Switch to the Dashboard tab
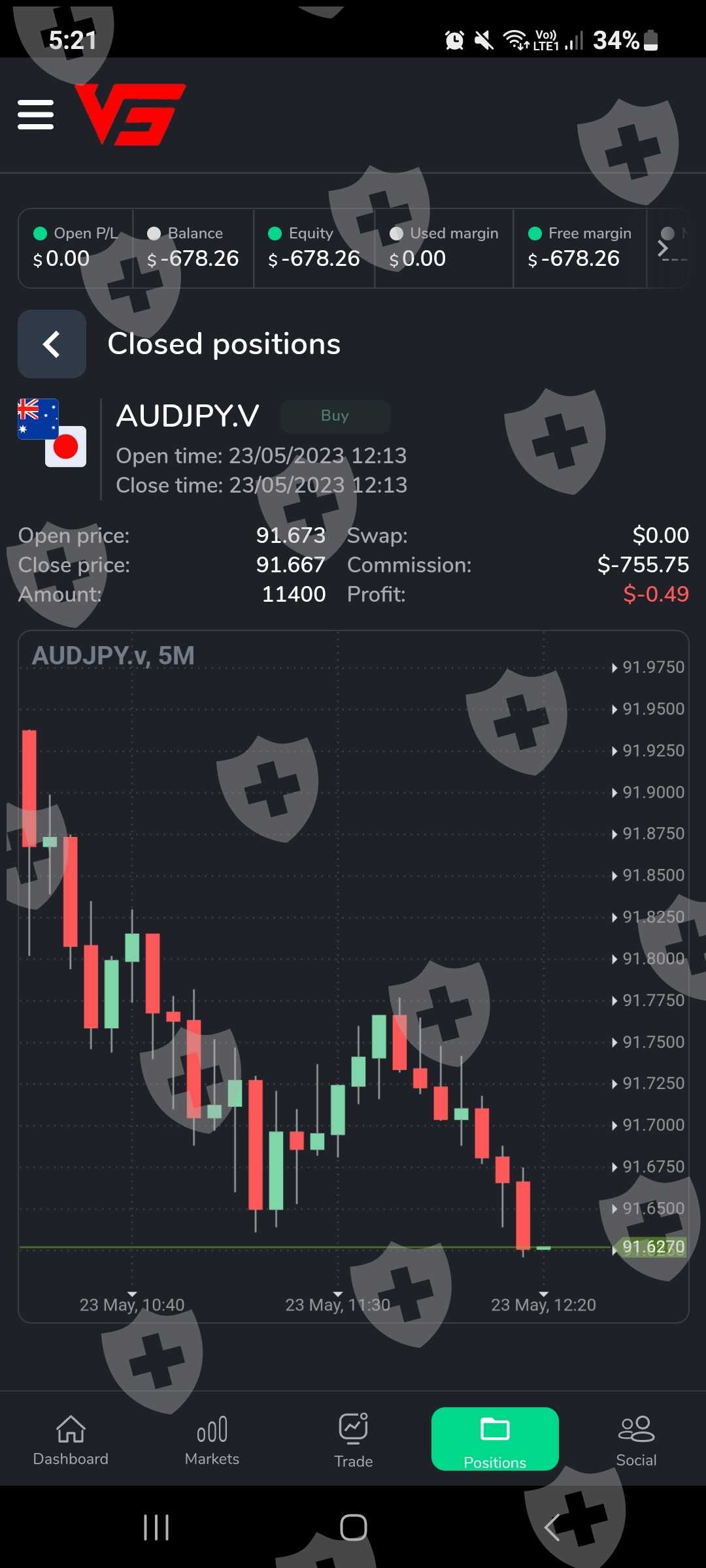Viewport: 706px width, 1568px height. pyautogui.click(x=71, y=1440)
